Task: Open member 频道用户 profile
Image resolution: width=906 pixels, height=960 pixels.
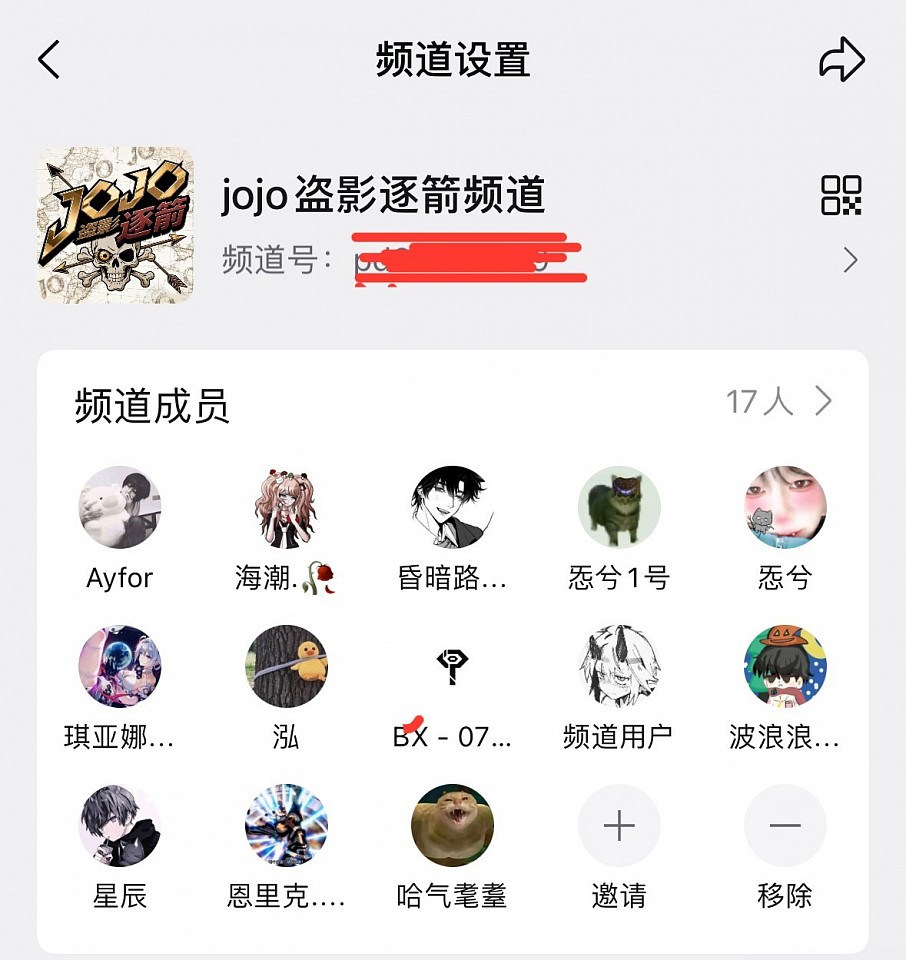Action: click(x=619, y=667)
